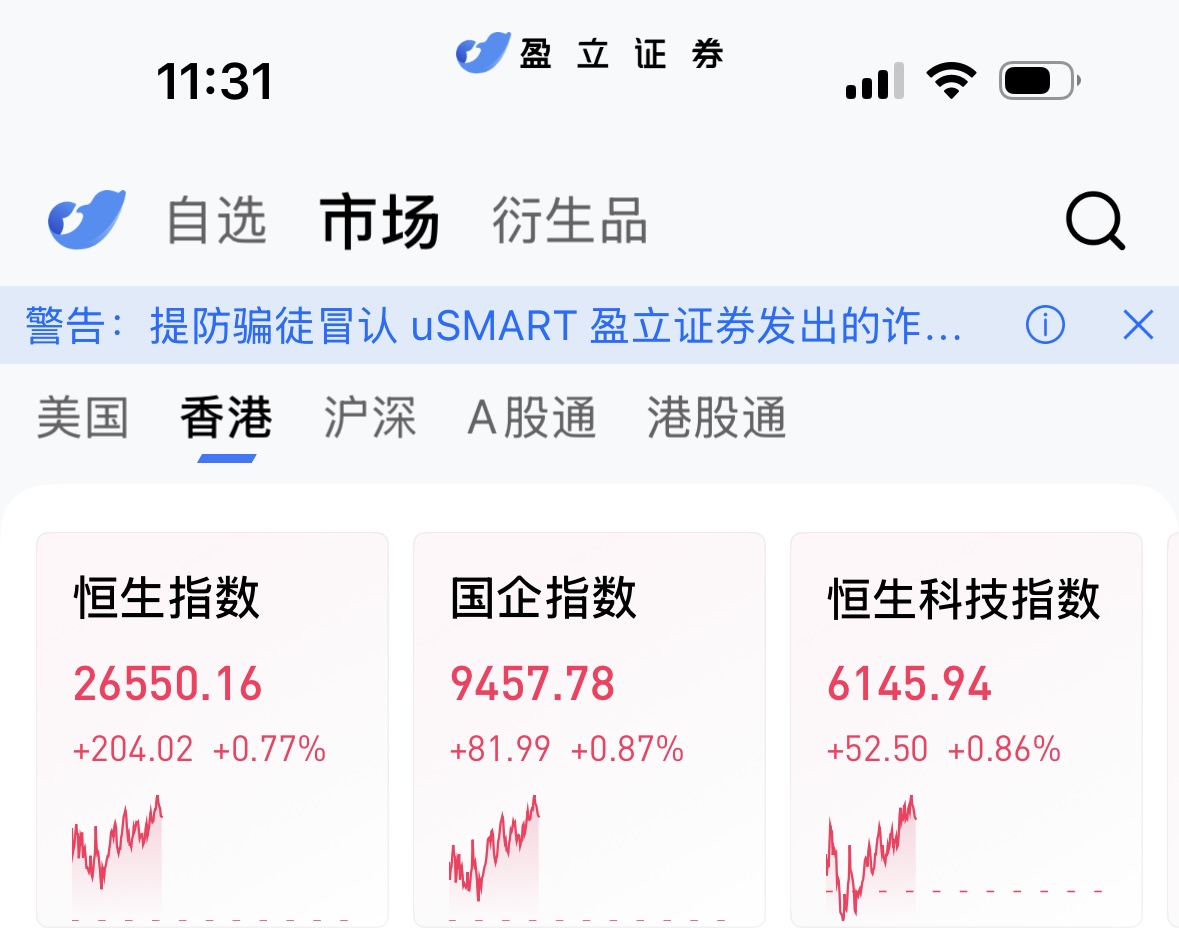The width and height of the screenshot is (1179, 944).
Task: Open warning details via info icon
Action: click(x=1046, y=325)
